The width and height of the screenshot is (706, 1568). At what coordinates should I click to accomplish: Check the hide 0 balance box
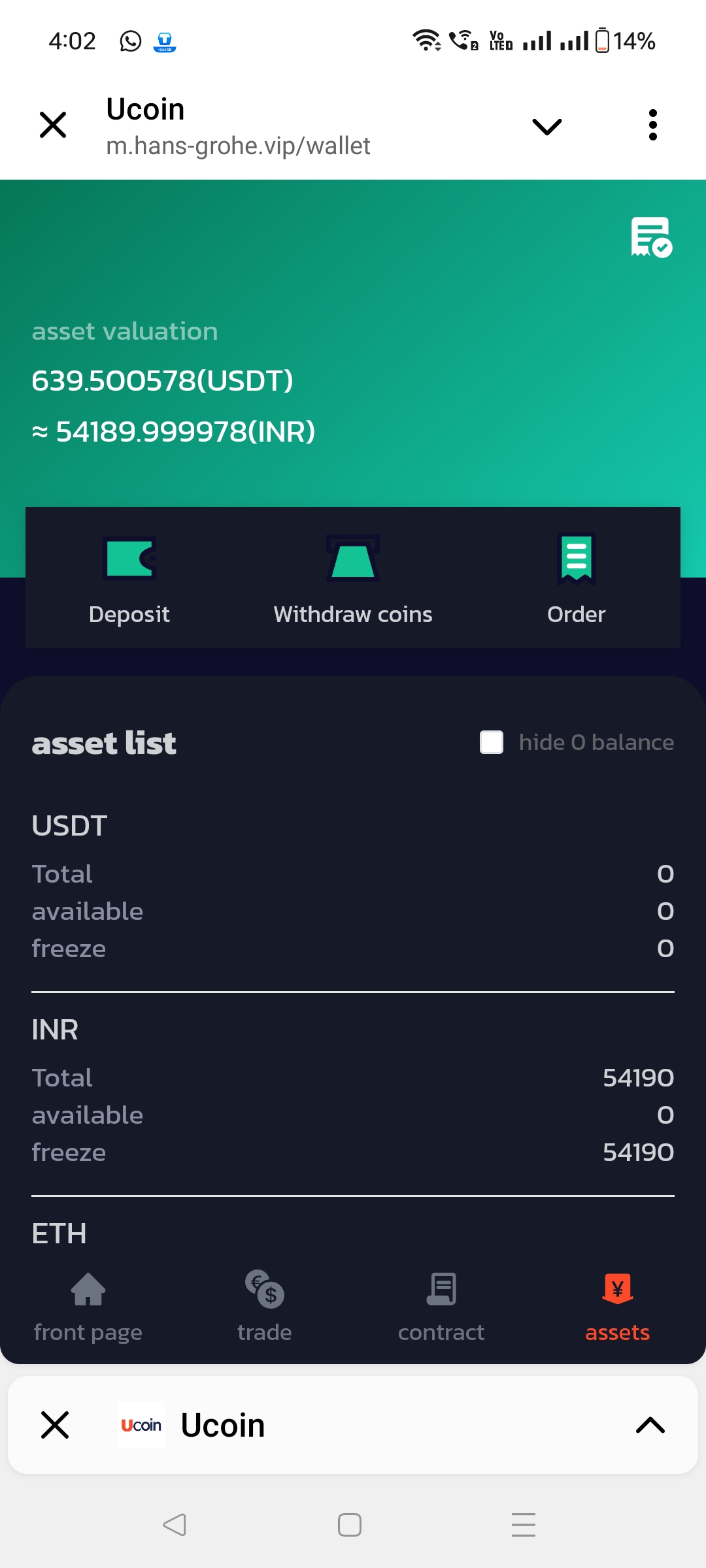click(x=492, y=742)
